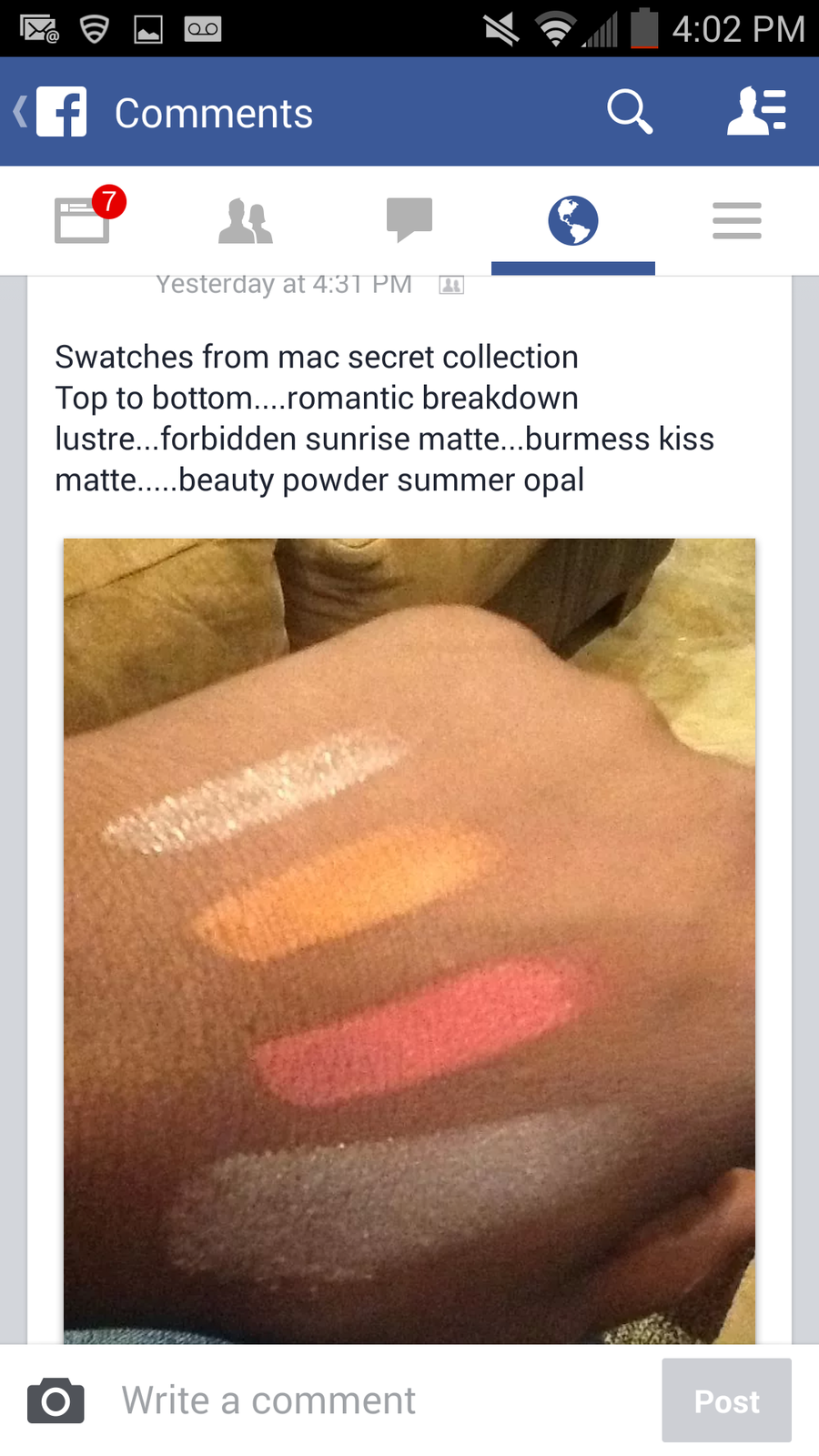Open the friend requests tab
Screen dimensions: 819x1456
pos(246,220)
